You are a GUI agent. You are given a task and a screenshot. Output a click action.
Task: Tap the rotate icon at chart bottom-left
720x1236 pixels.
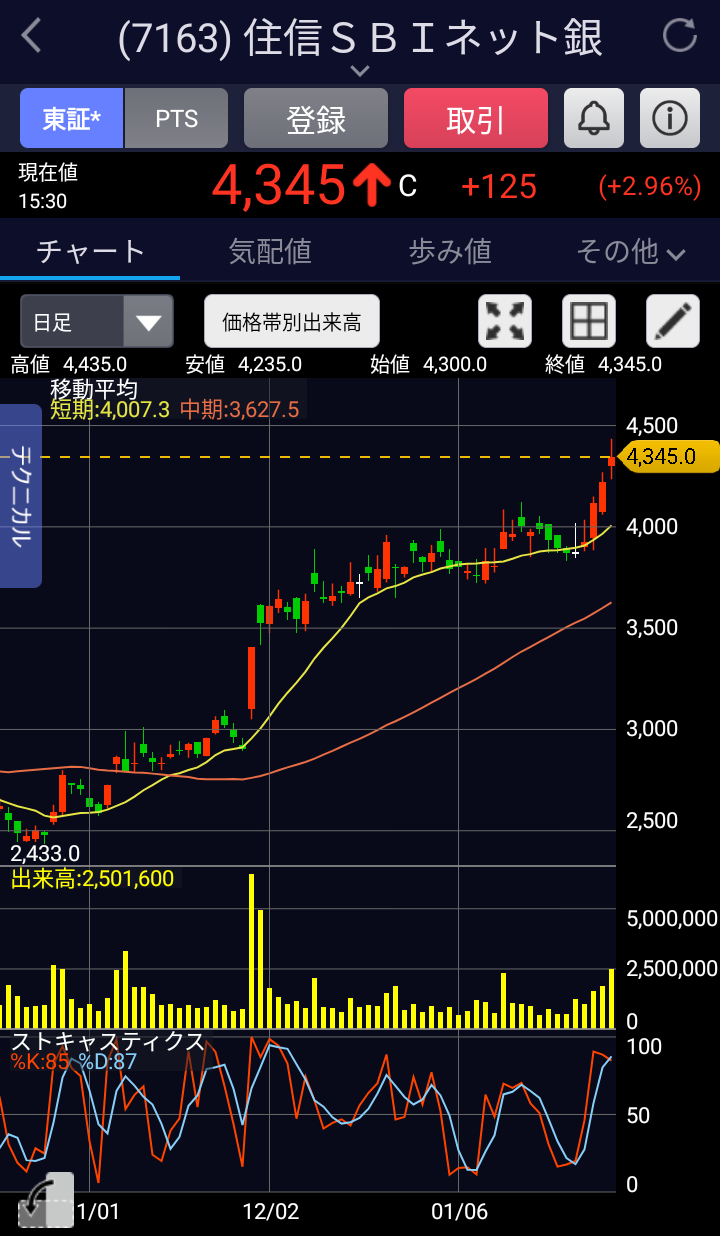coord(46,1200)
